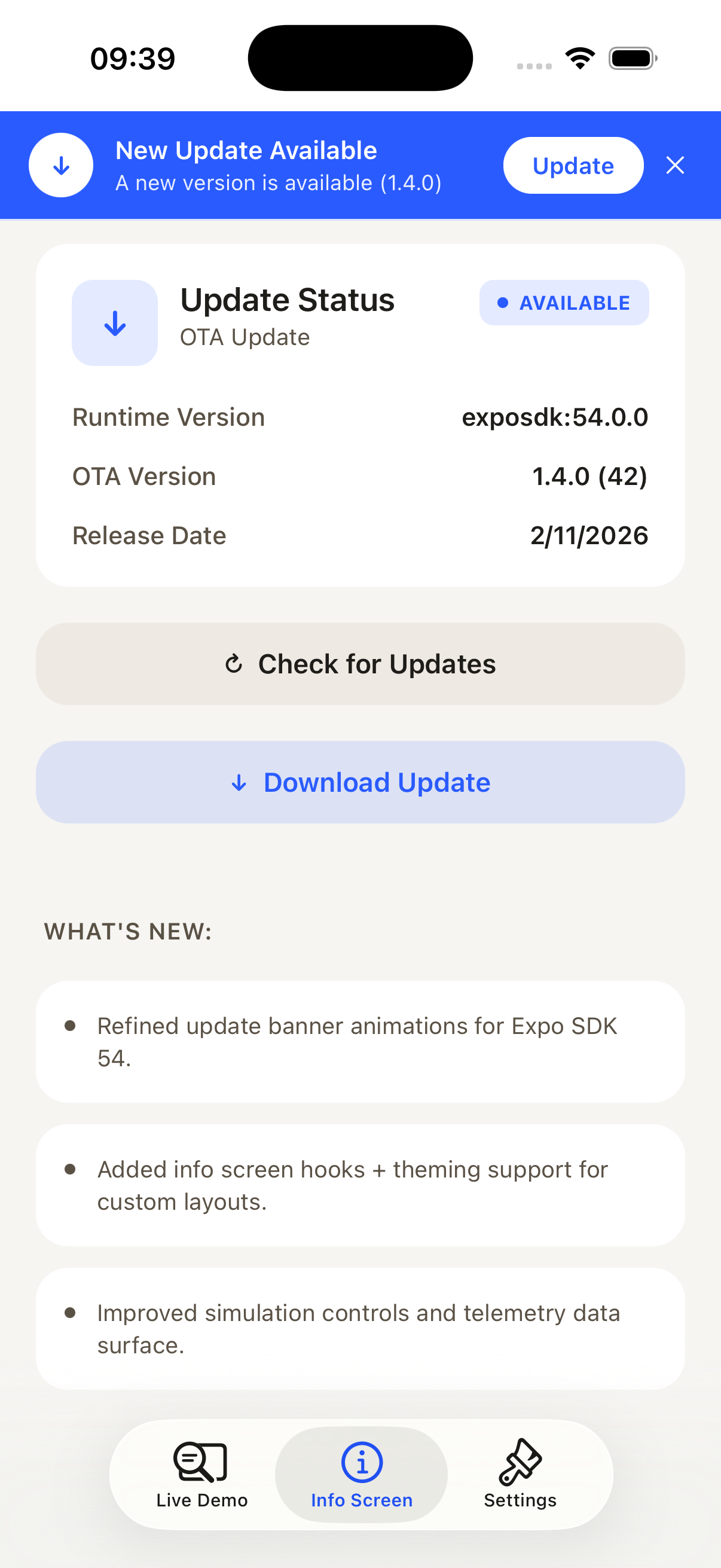Screen dimensions: 721x1568
Task: Select the Info Screen tab label
Action: [361, 1500]
